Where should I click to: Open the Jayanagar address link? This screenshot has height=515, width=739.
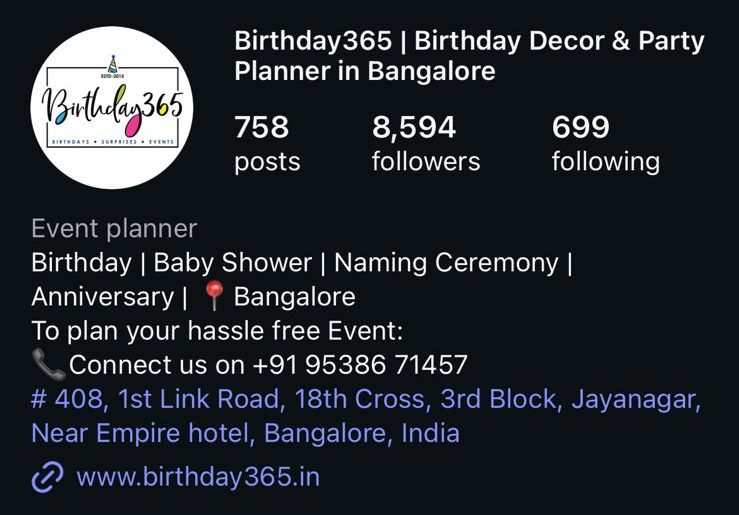[x=365, y=416]
